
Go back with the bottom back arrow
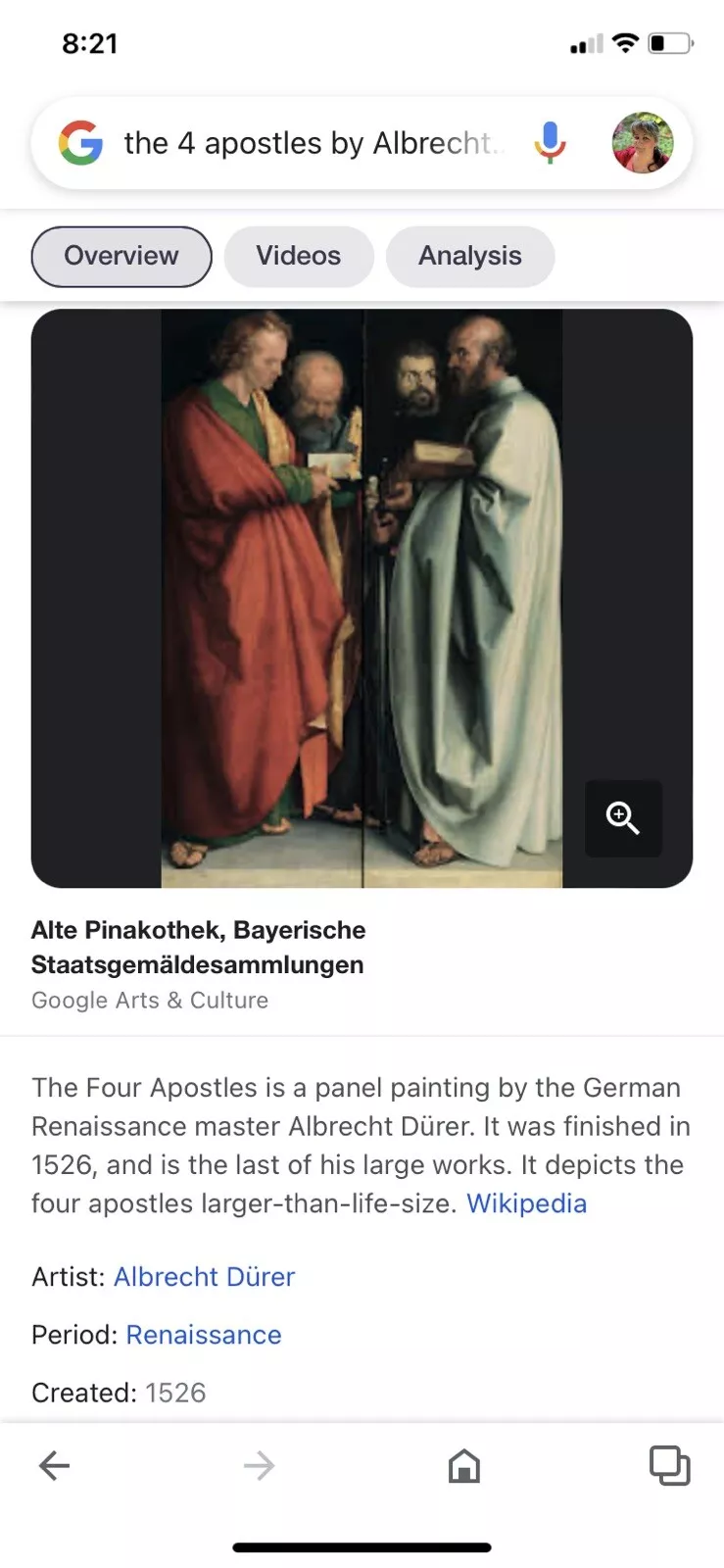point(54,1466)
